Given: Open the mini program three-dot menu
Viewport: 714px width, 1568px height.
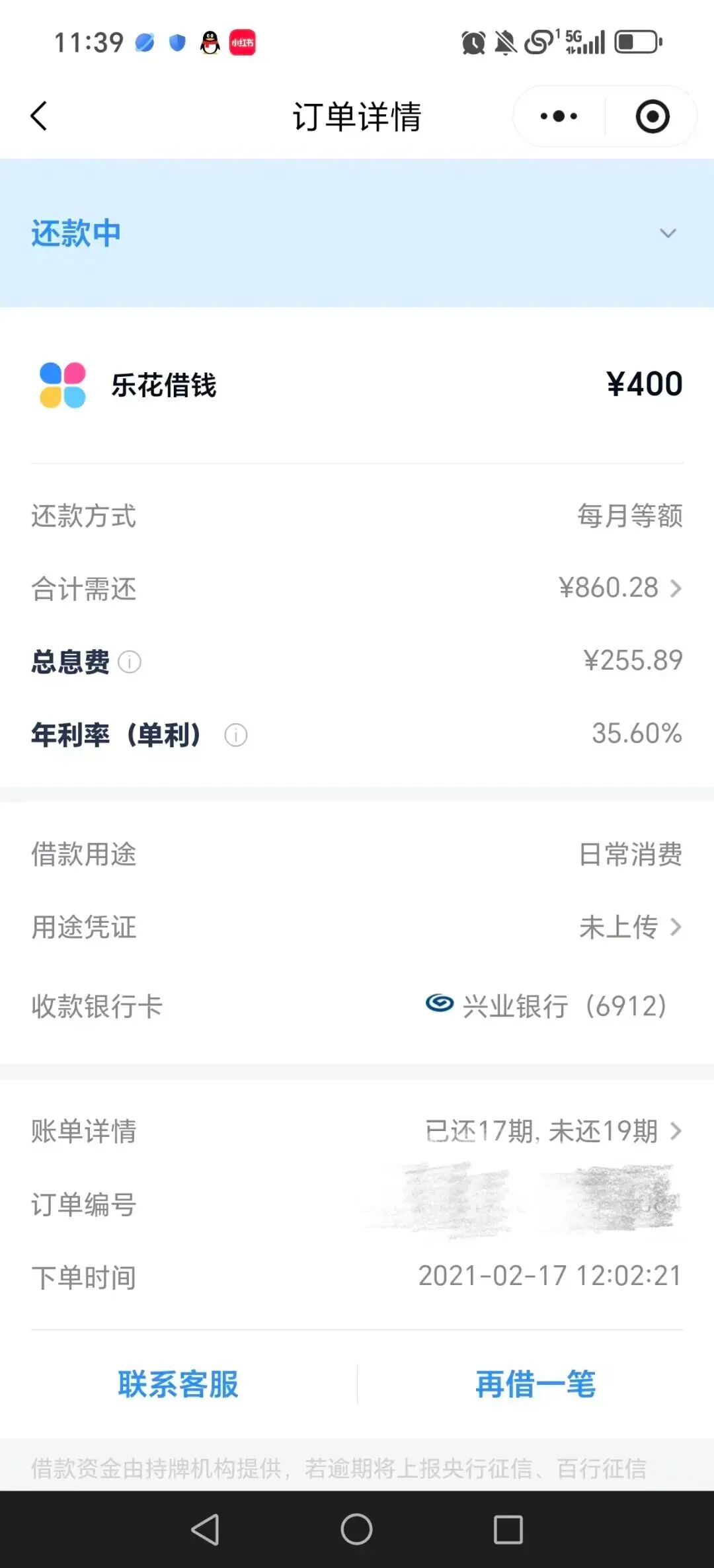Looking at the screenshot, I should pyautogui.click(x=559, y=116).
